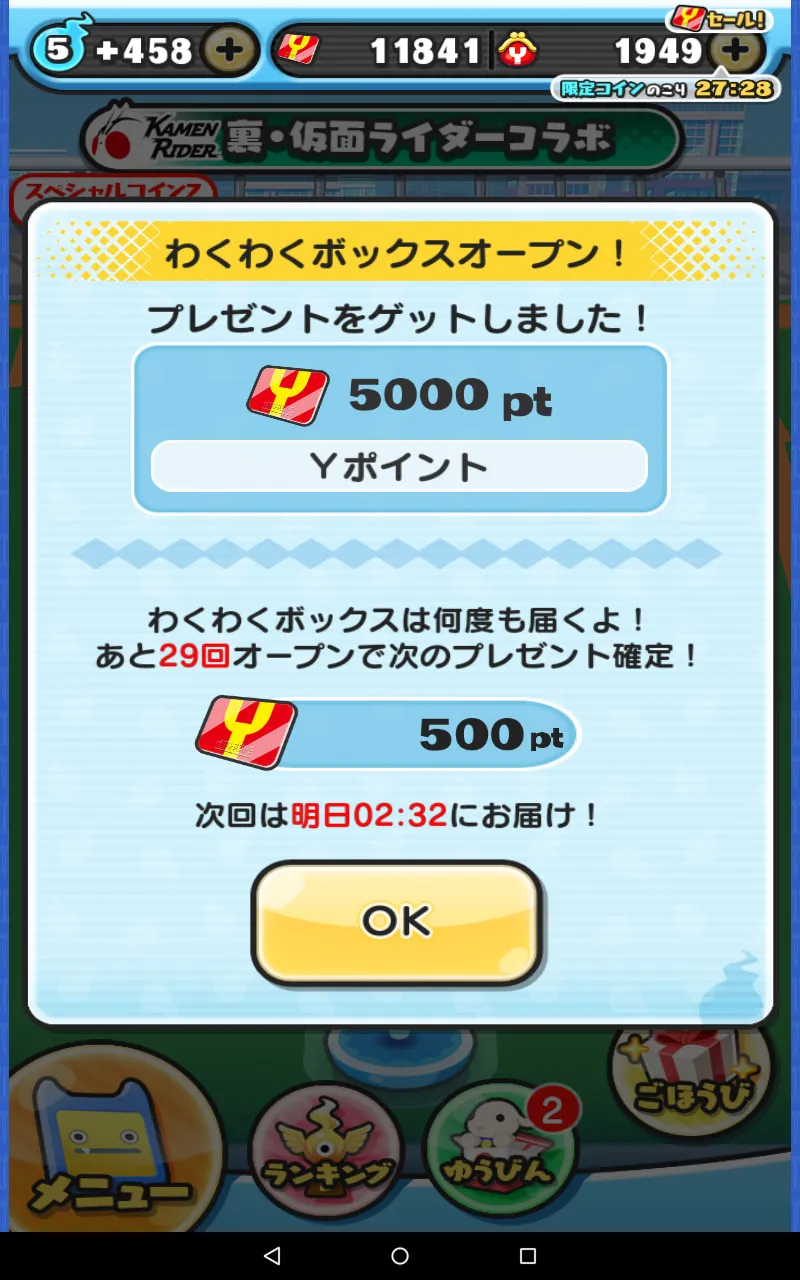Open the 裏・仮面ライダーコラボ event banner
The image size is (800, 1280).
380,137
